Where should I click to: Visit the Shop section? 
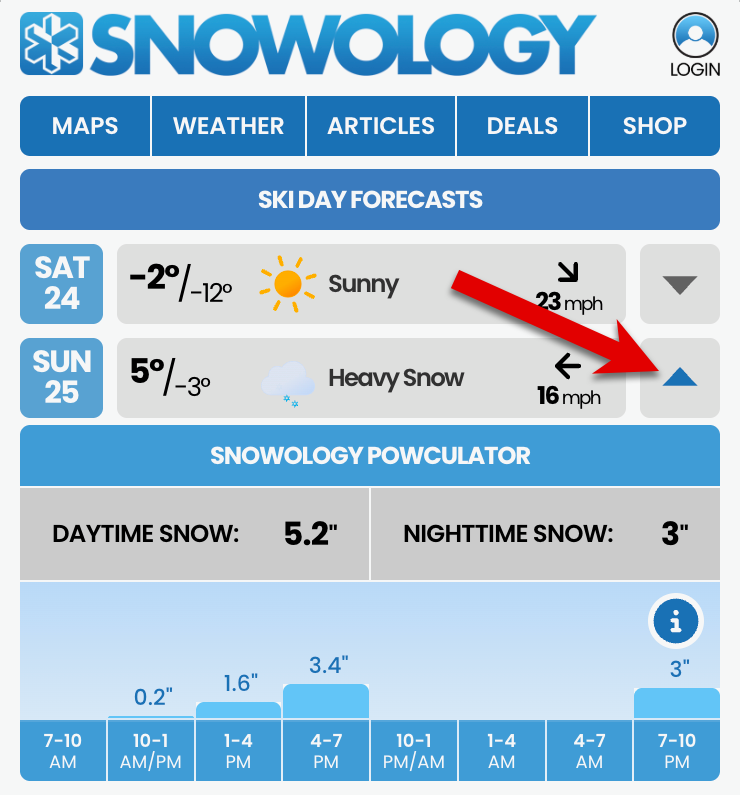click(655, 126)
